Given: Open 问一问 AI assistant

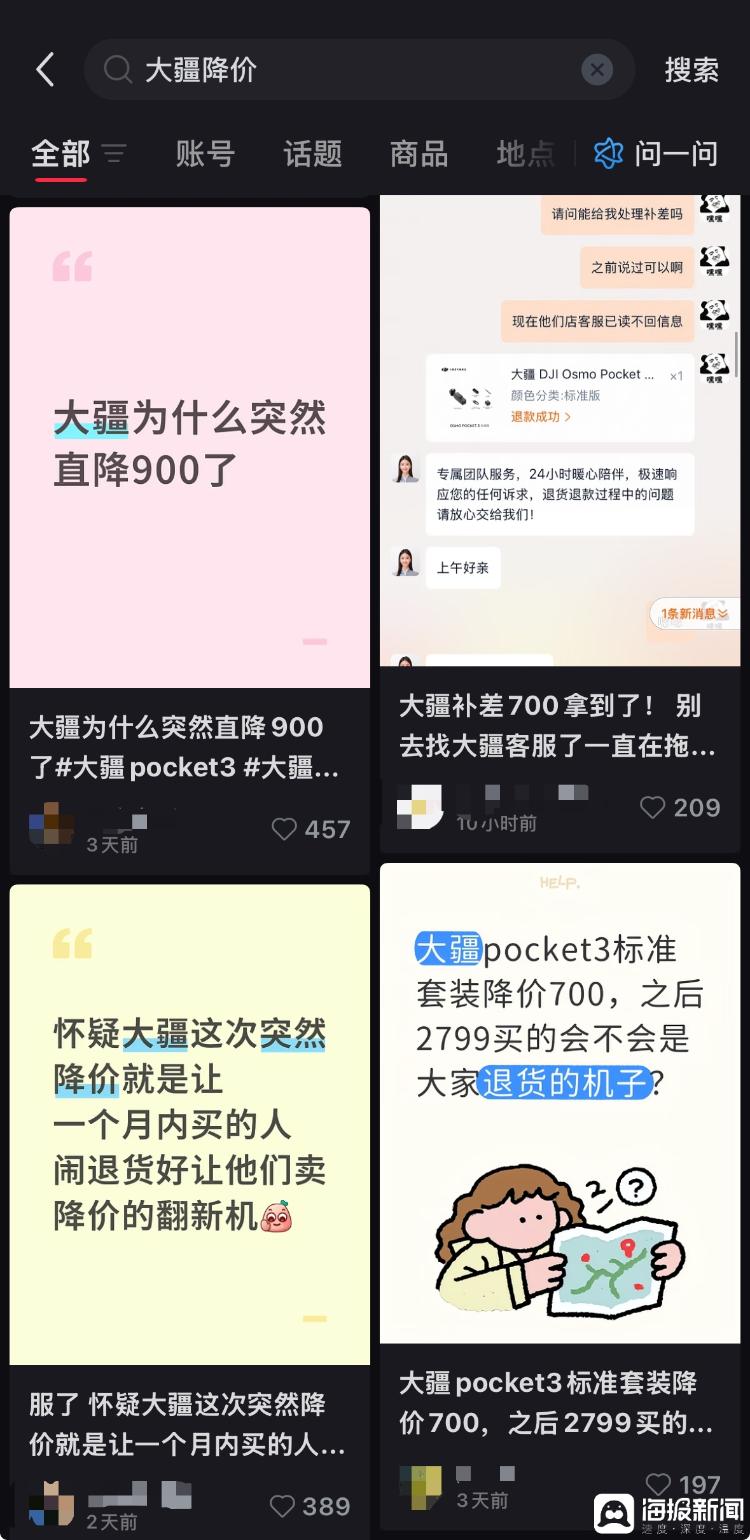Looking at the screenshot, I should coord(657,154).
